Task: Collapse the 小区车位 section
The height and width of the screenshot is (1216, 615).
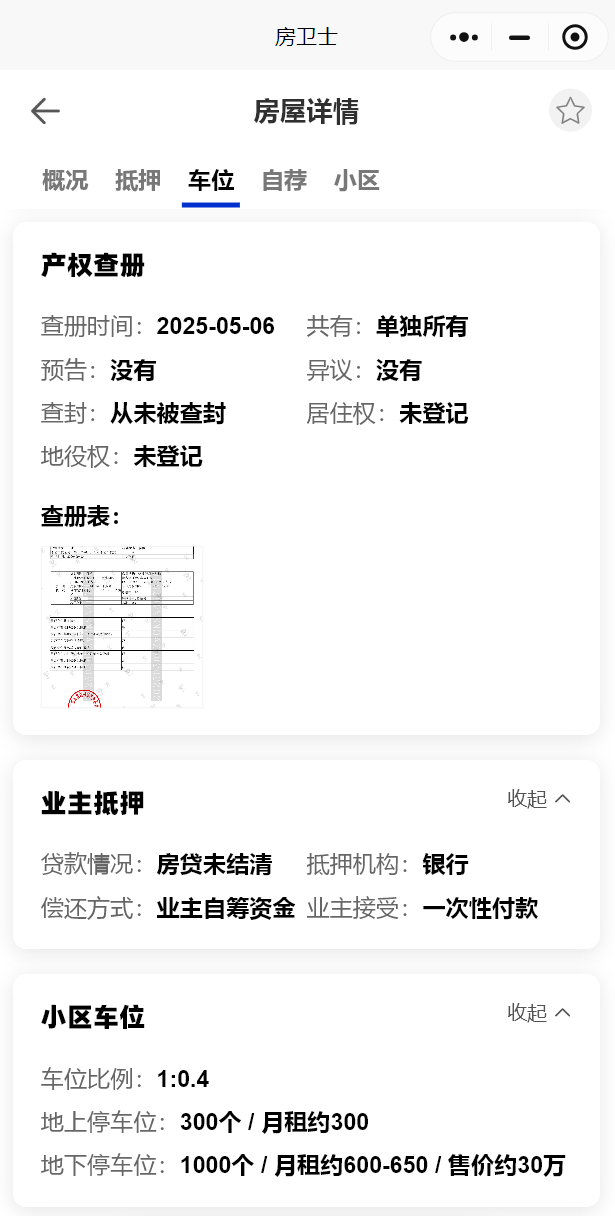Action: (x=539, y=1013)
